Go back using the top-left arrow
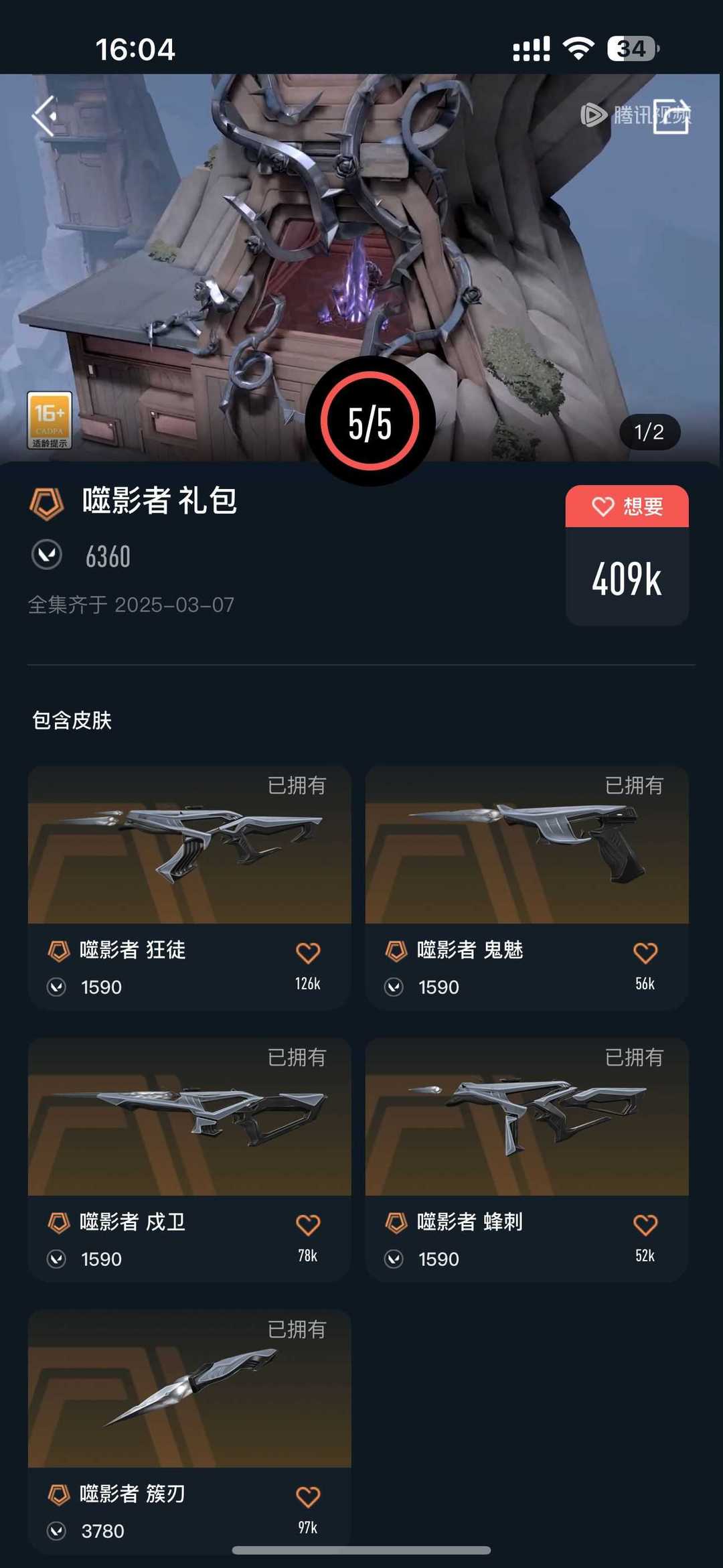Image resolution: width=723 pixels, height=1568 pixels. 44,116
